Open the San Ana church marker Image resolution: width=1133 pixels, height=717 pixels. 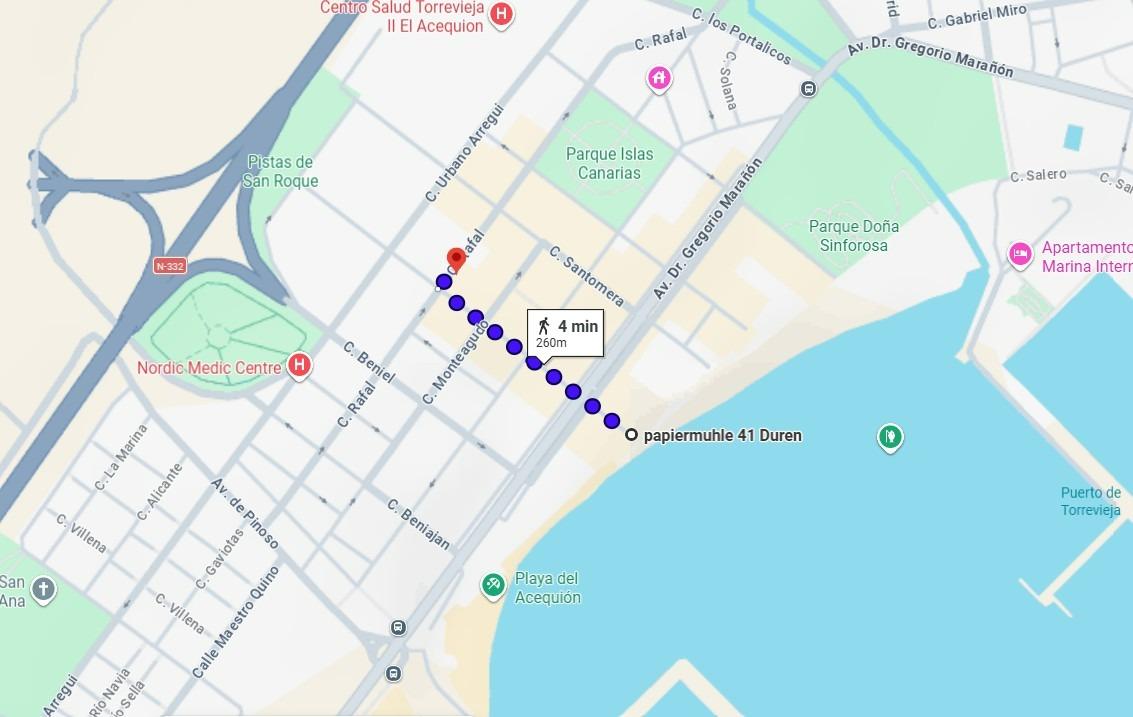pos(43,590)
